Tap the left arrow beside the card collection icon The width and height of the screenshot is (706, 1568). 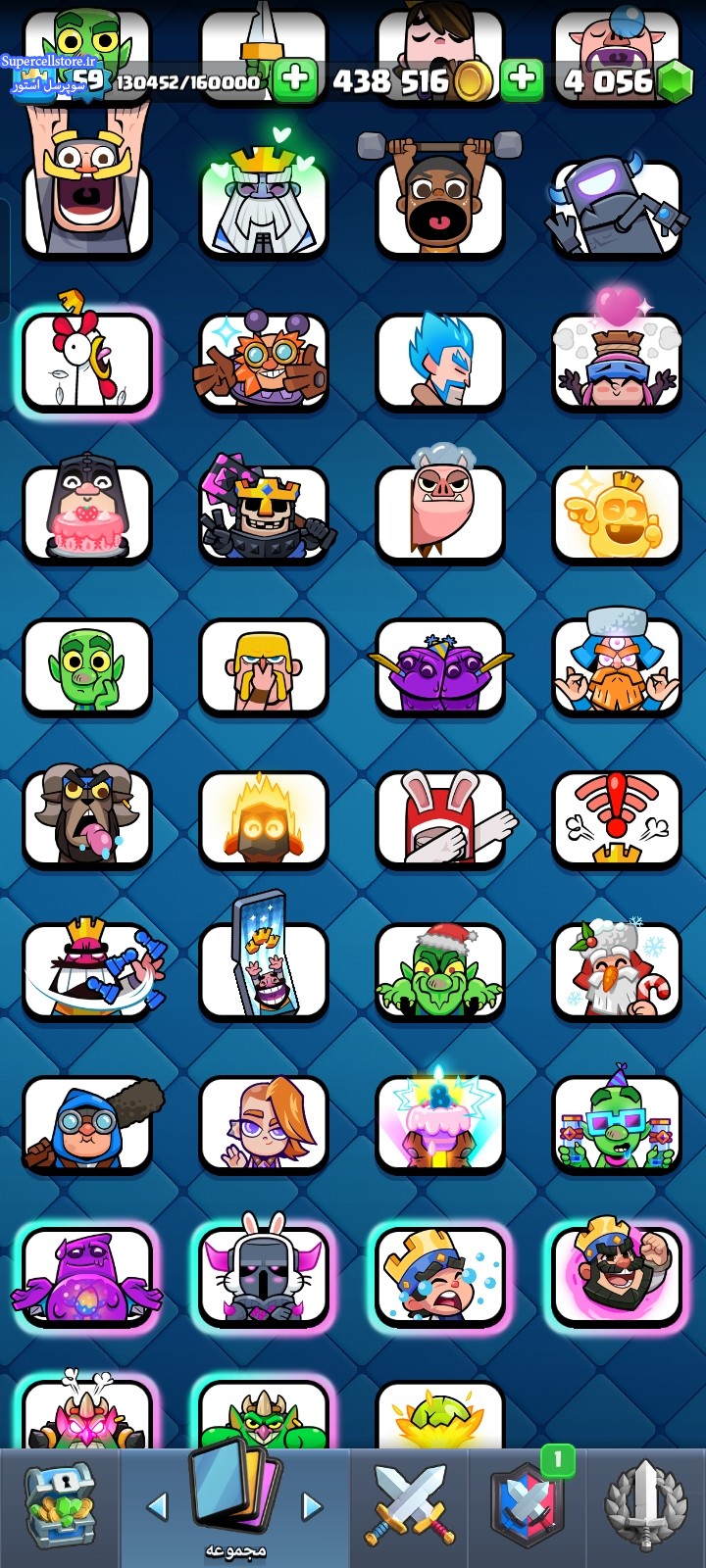coord(157,1506)
